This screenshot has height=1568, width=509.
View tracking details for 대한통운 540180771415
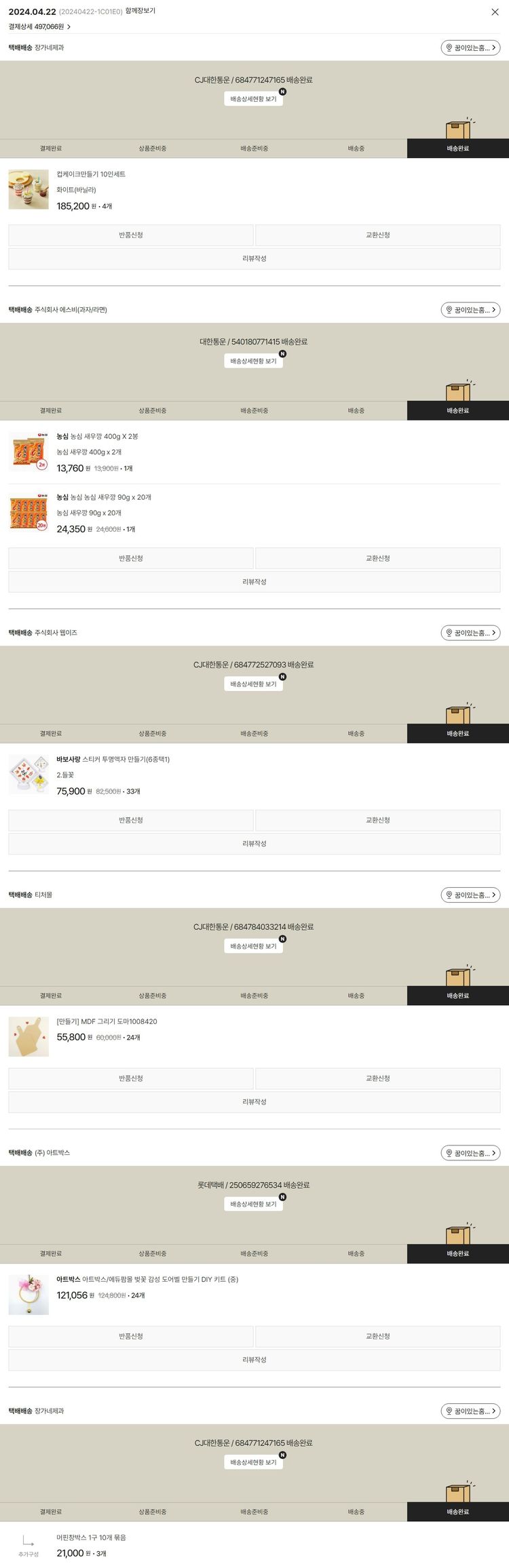tap(253, 361)
